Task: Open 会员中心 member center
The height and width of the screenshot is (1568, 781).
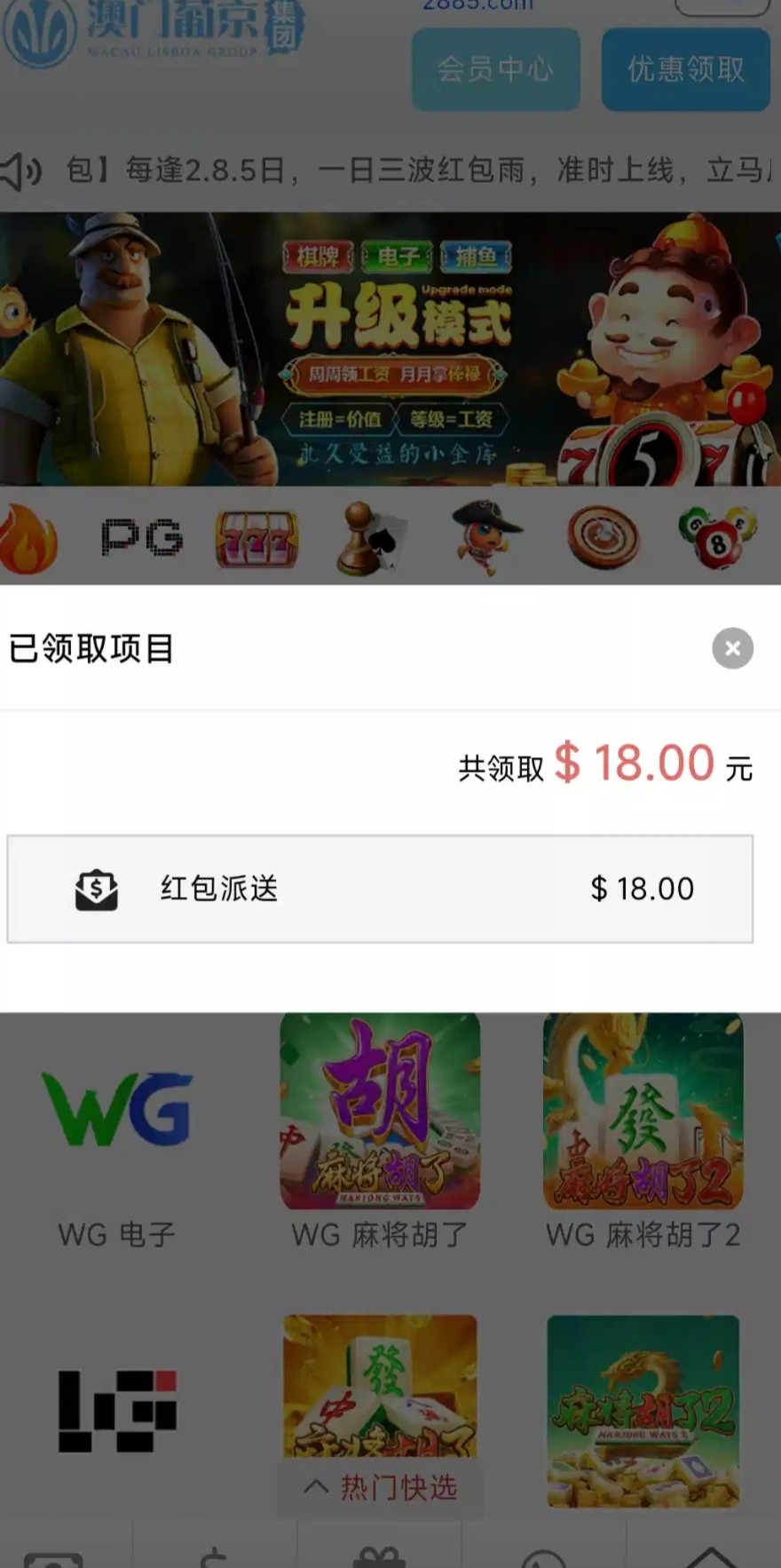Action: [495, 69]
